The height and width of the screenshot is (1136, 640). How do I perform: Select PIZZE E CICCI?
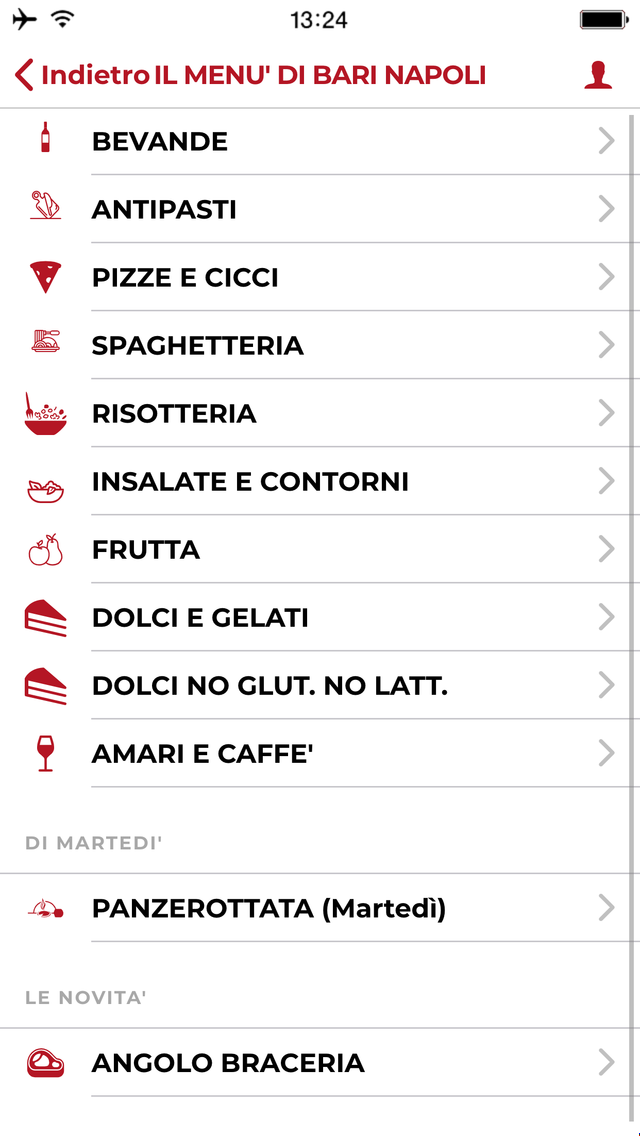click(x=320, y=277)
